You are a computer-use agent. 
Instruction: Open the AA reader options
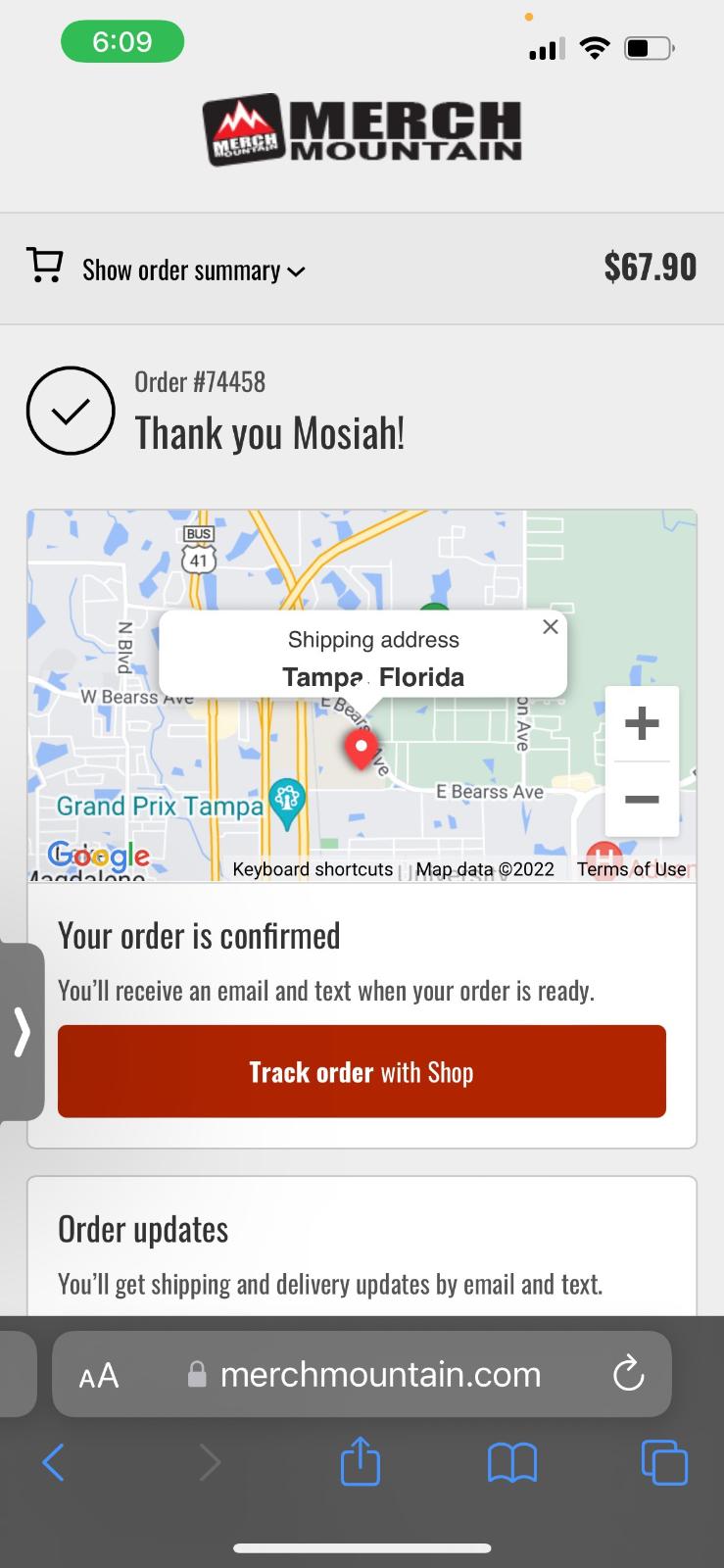coord(99,1375)
